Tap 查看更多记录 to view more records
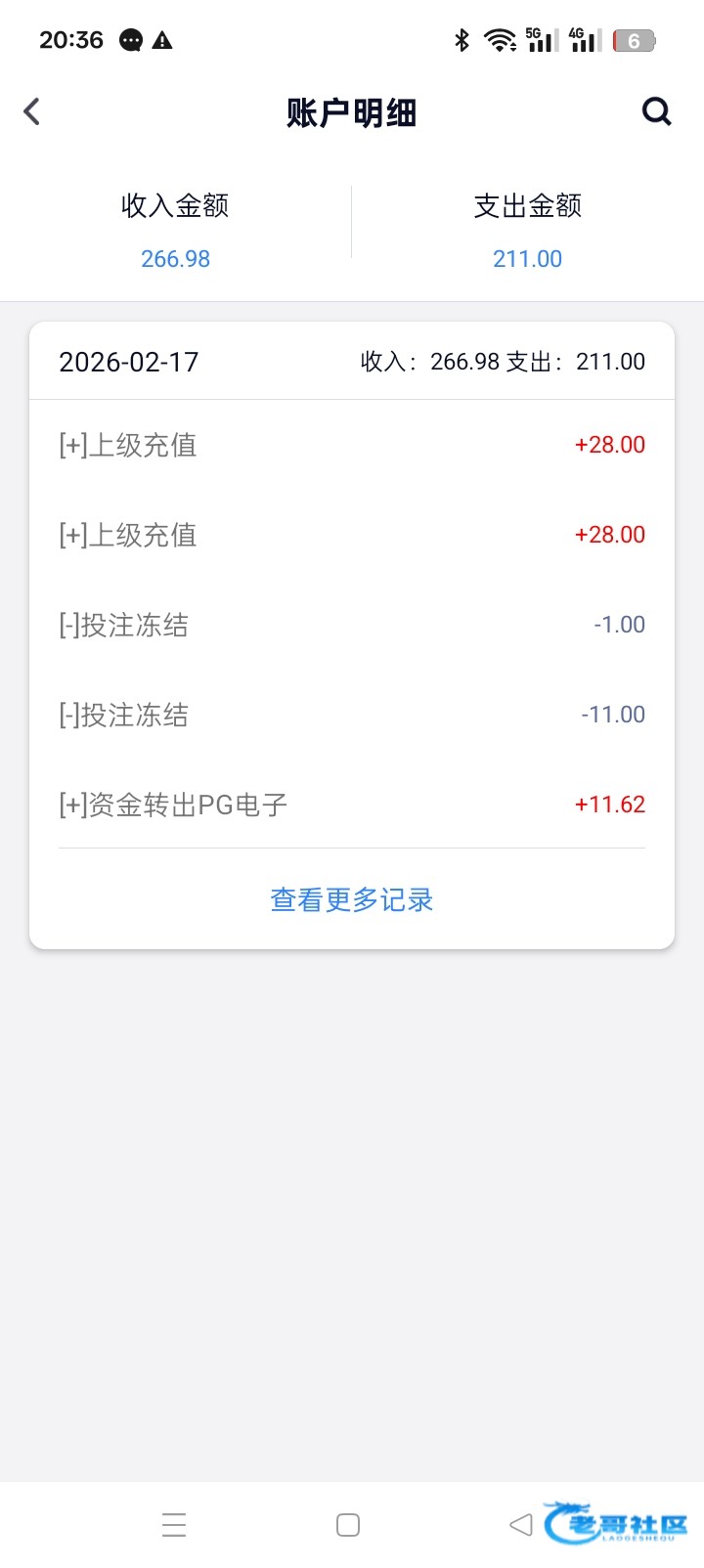The height and width of the screenshot is (1568, 704). [352, 899]
